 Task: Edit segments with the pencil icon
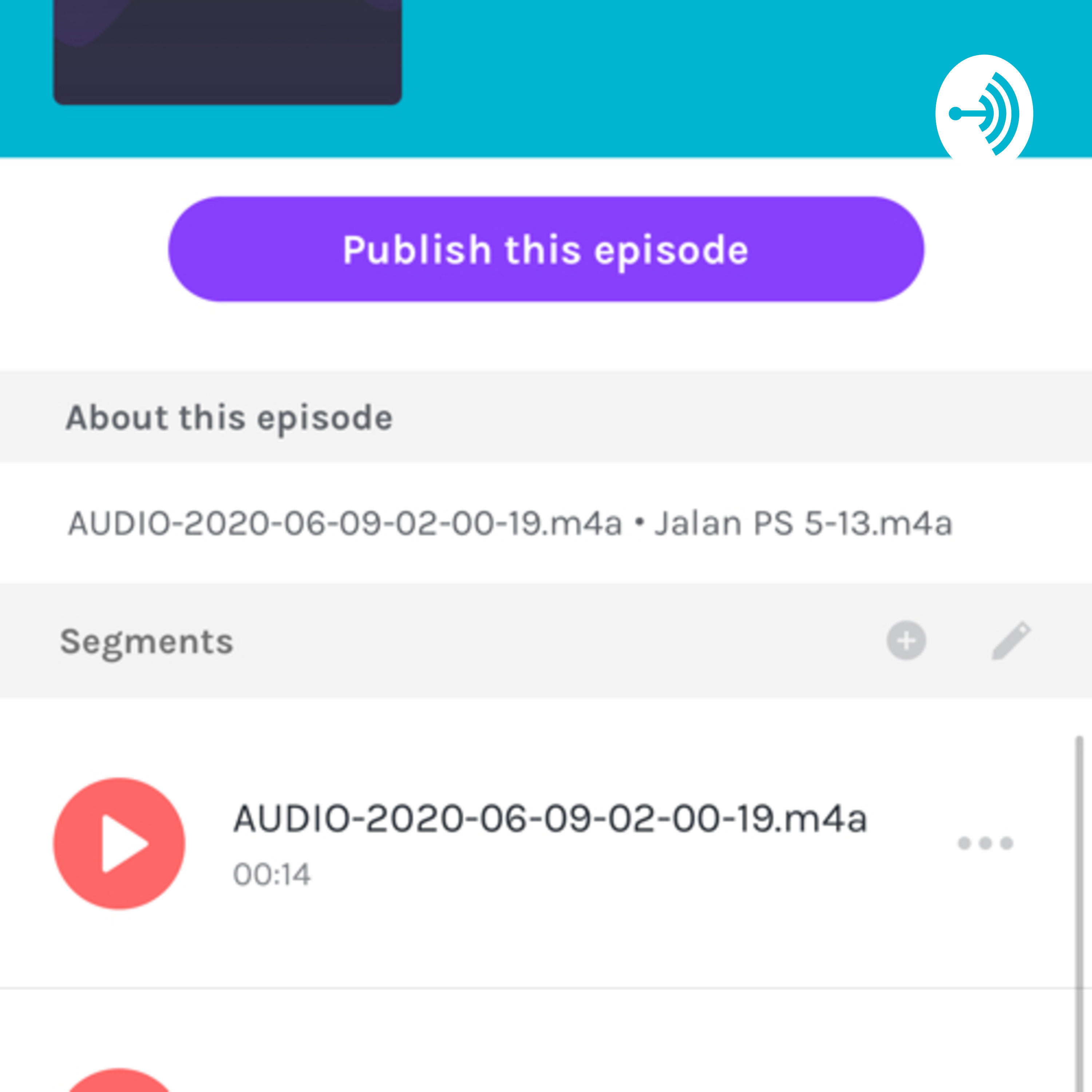[1011, 640]
